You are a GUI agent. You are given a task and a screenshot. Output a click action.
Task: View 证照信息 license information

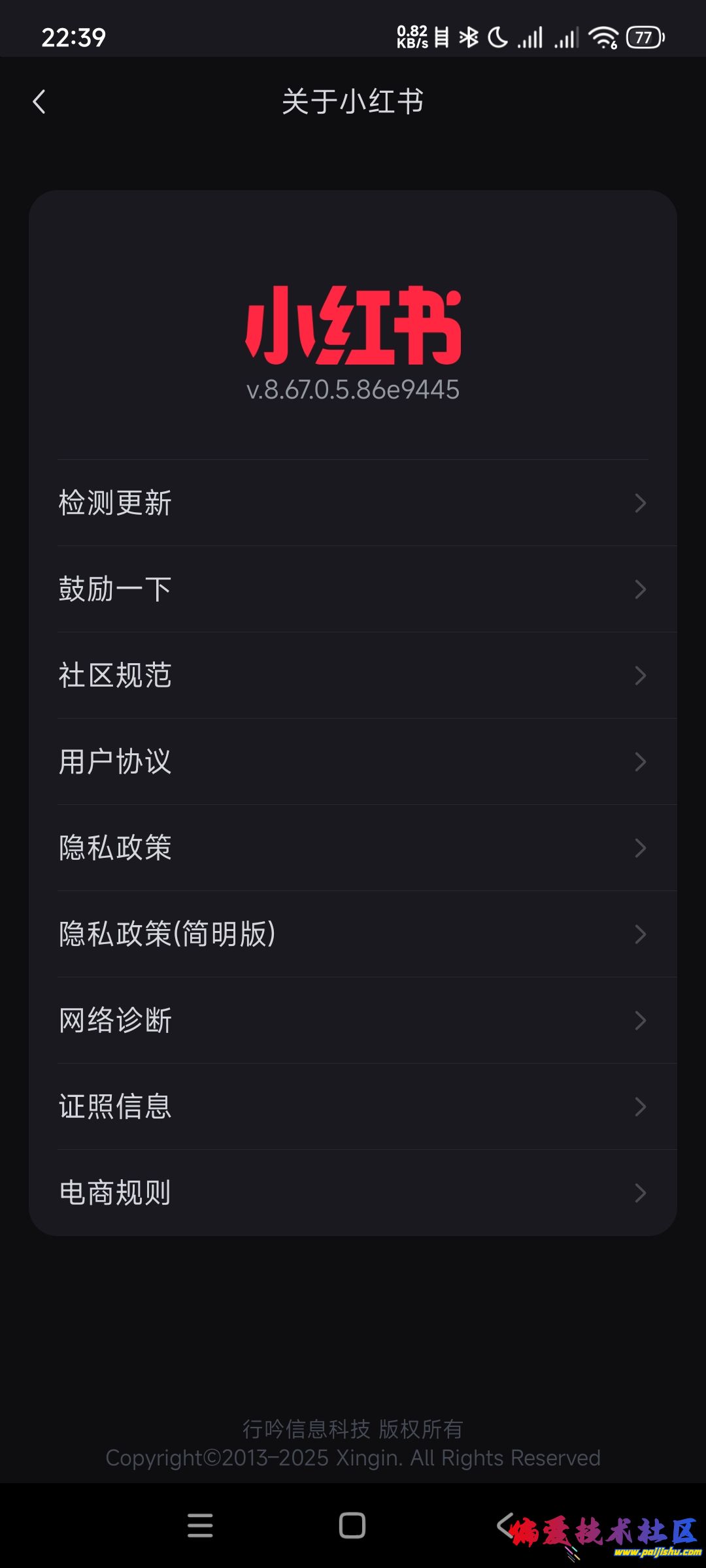353,1107
